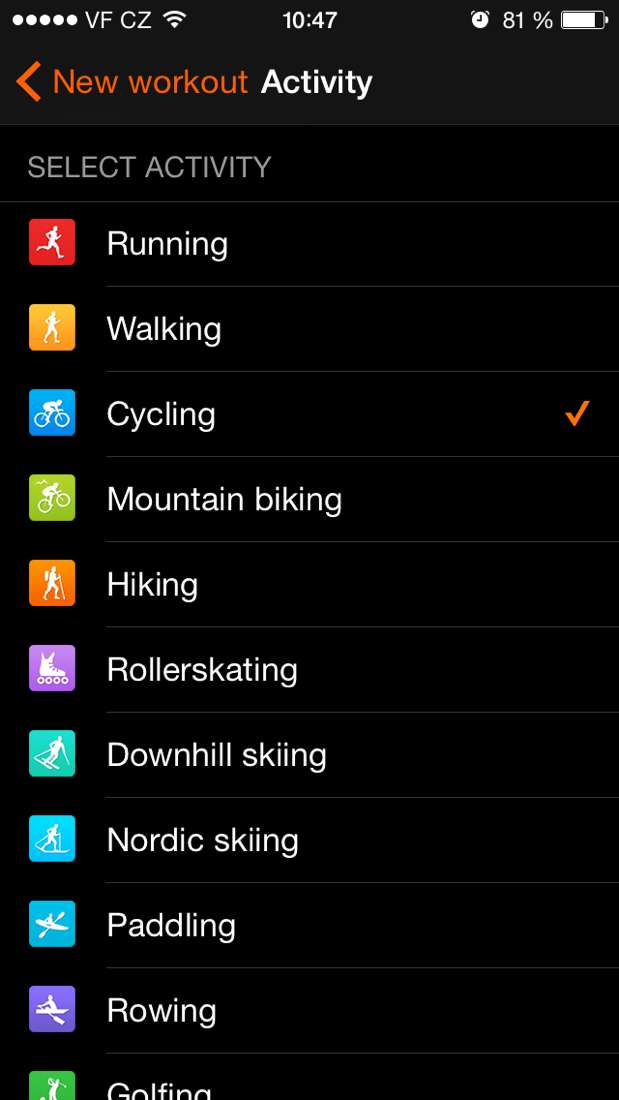Viewport: 619px width, 1100px height.
Task: Go back to New workout
Action: click(132, 82)
